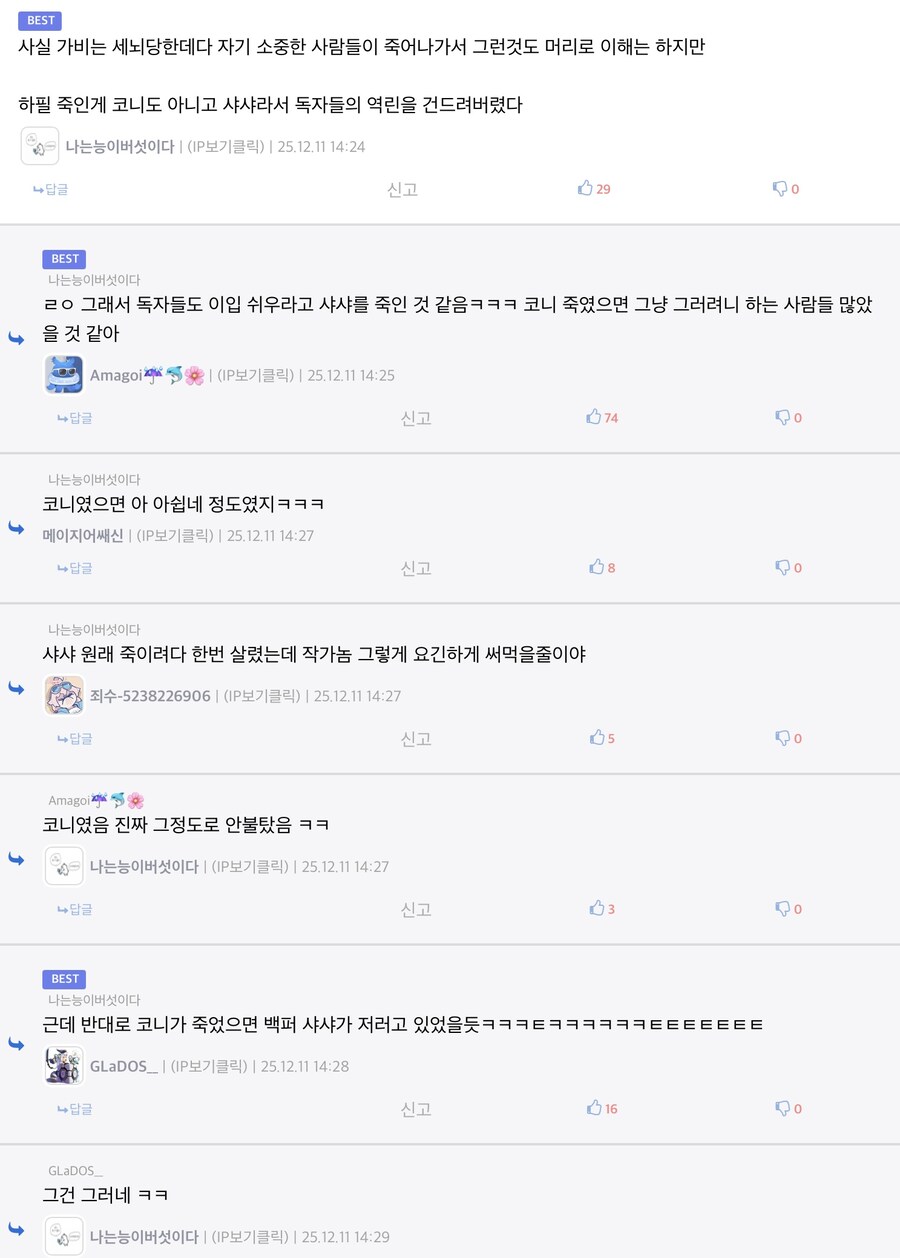Thumbs up GLaDOS_'s '코니가 죽었으면' comment

(595, 1108)
